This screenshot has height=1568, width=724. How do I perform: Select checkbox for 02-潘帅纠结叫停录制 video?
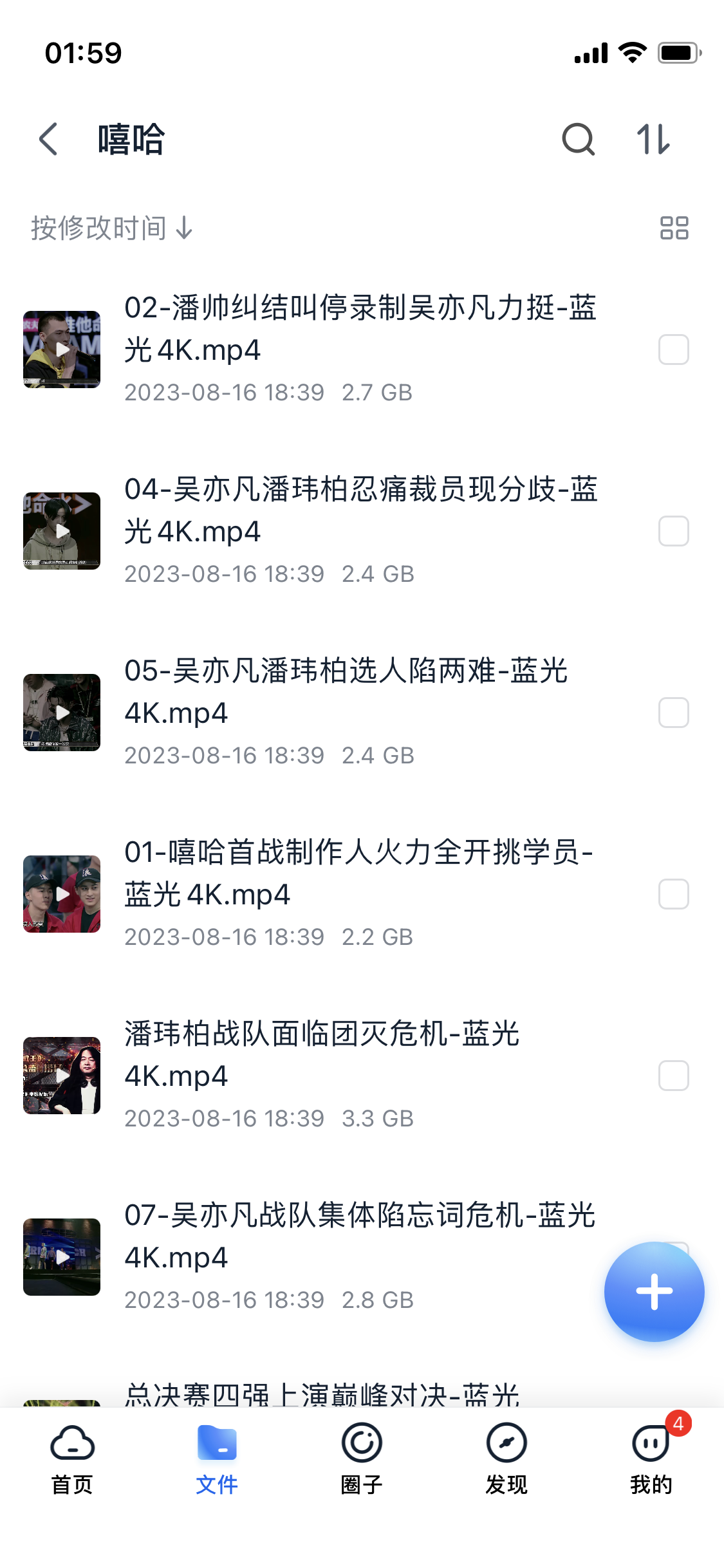tap(673, 350)
